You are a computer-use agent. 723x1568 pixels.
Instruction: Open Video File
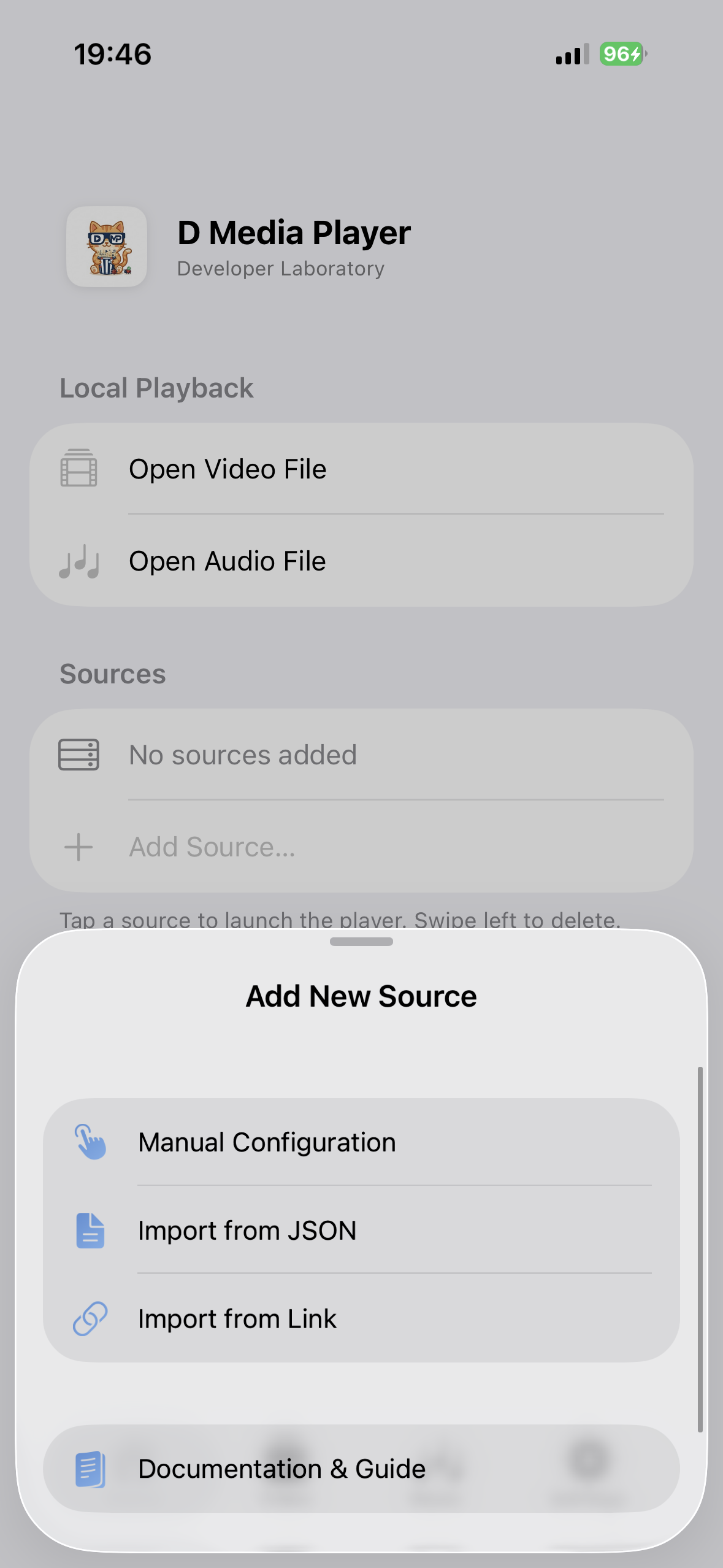228,469
